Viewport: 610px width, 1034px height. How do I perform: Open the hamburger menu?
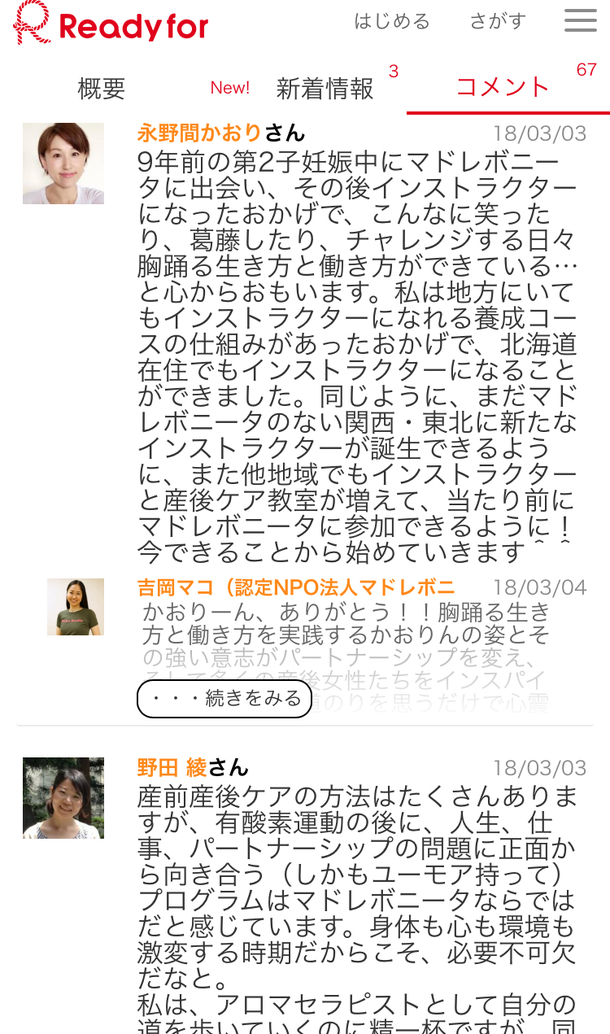[x=580, y=21]
